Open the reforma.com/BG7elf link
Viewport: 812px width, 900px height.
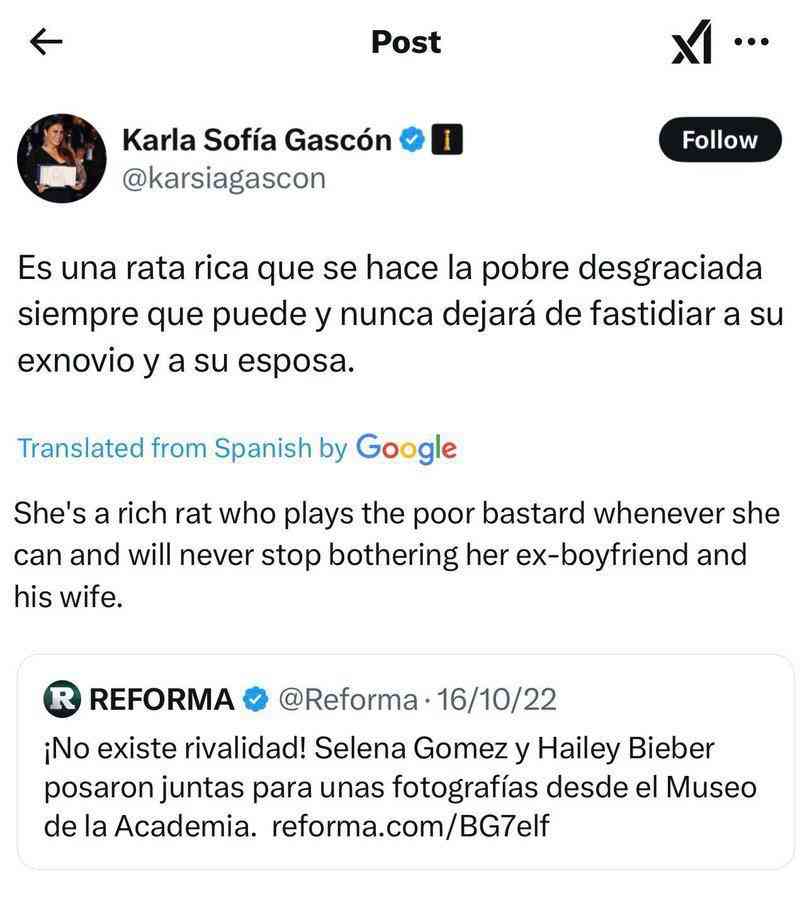[x=410, y=827]
